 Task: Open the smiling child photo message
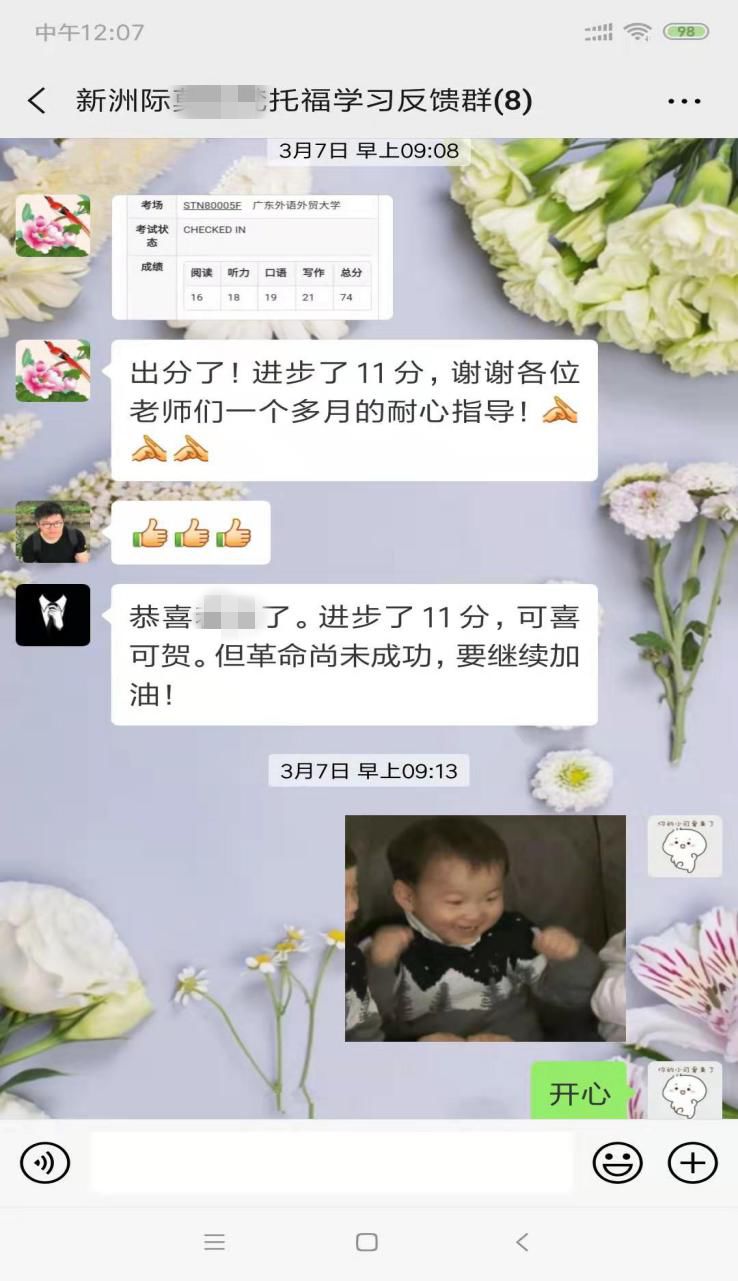pos(485,928)
